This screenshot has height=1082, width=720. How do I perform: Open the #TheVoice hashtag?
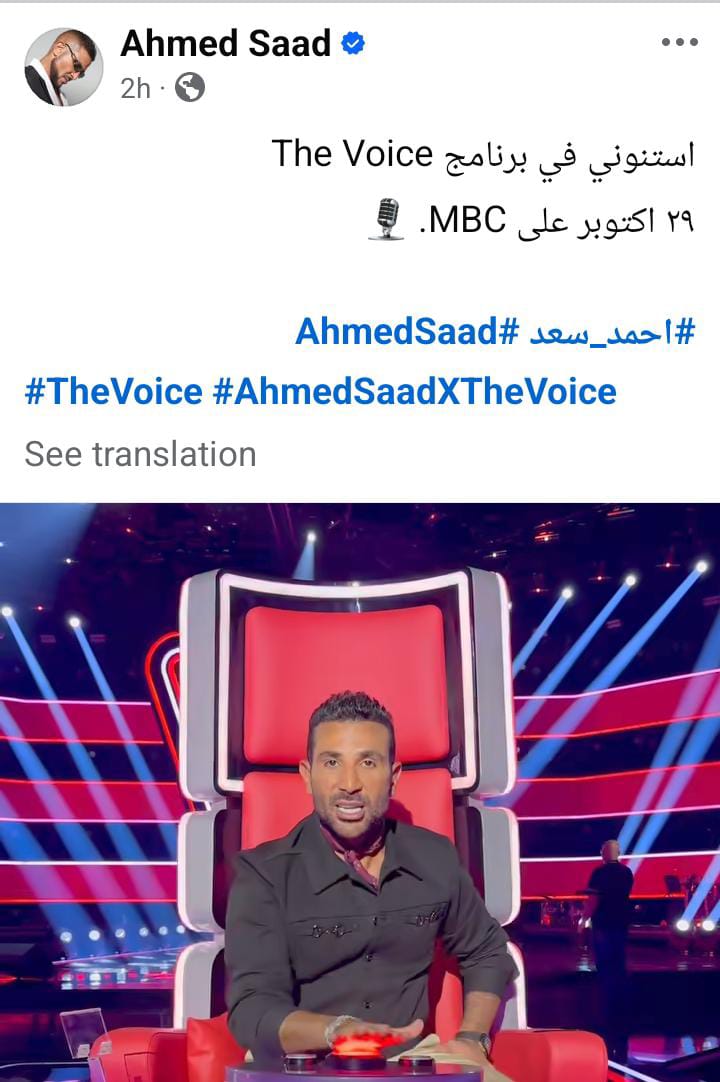tap(113, 391)
